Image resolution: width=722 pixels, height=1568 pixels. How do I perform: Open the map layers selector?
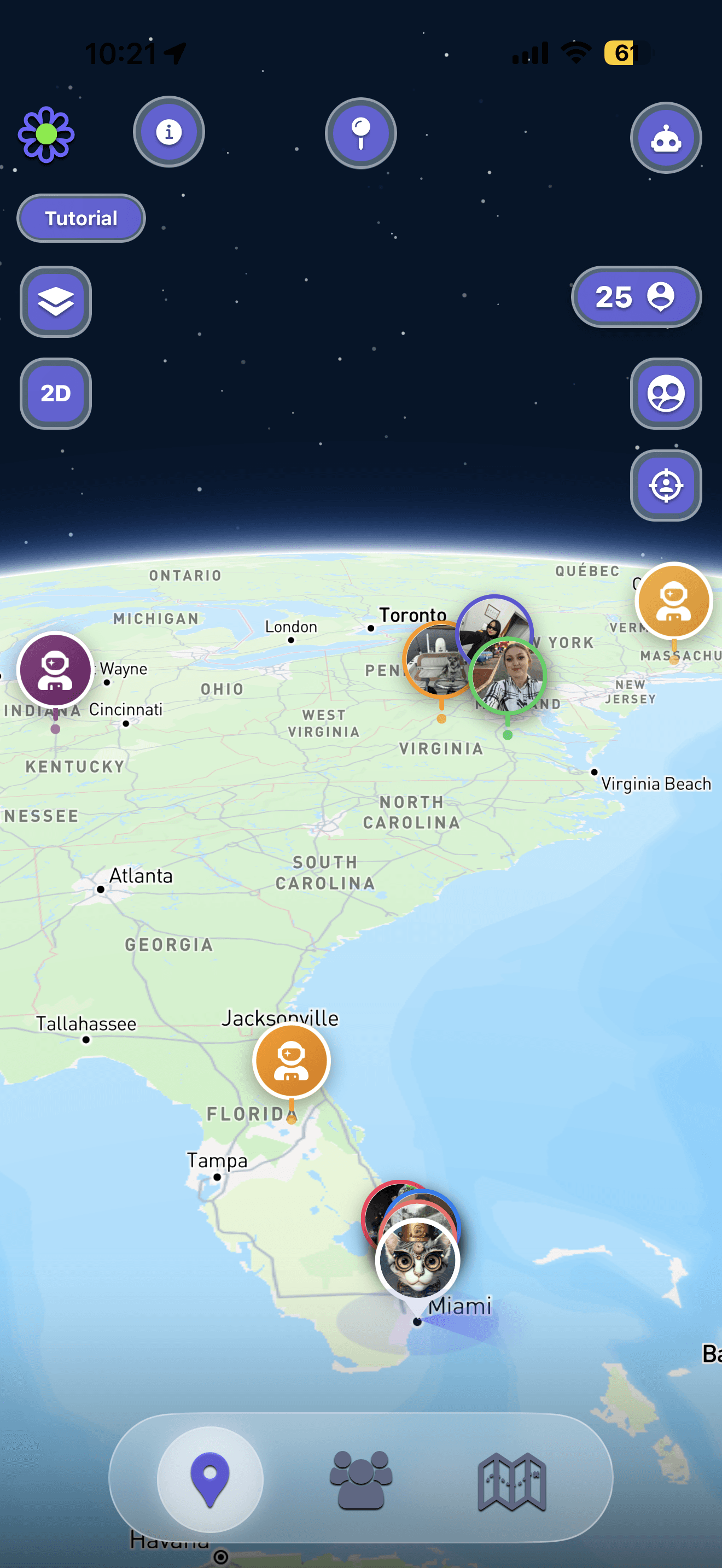click(55, 302)
